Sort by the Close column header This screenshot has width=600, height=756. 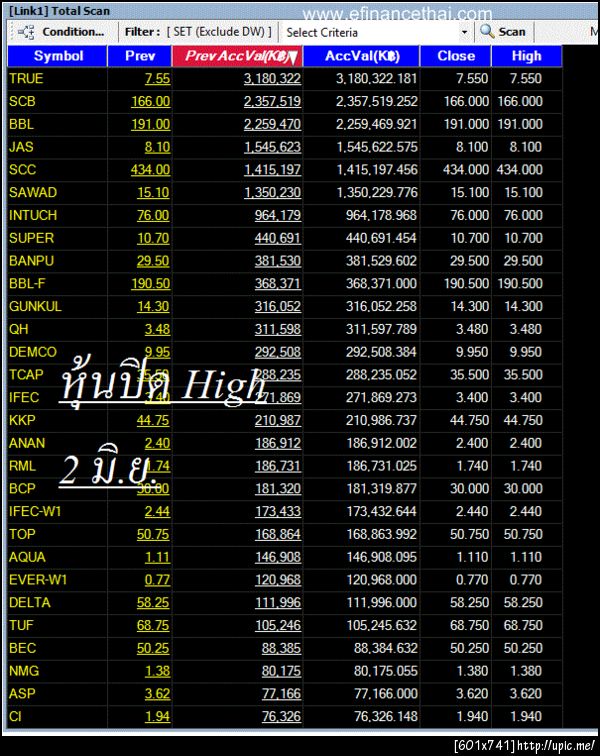456,56
